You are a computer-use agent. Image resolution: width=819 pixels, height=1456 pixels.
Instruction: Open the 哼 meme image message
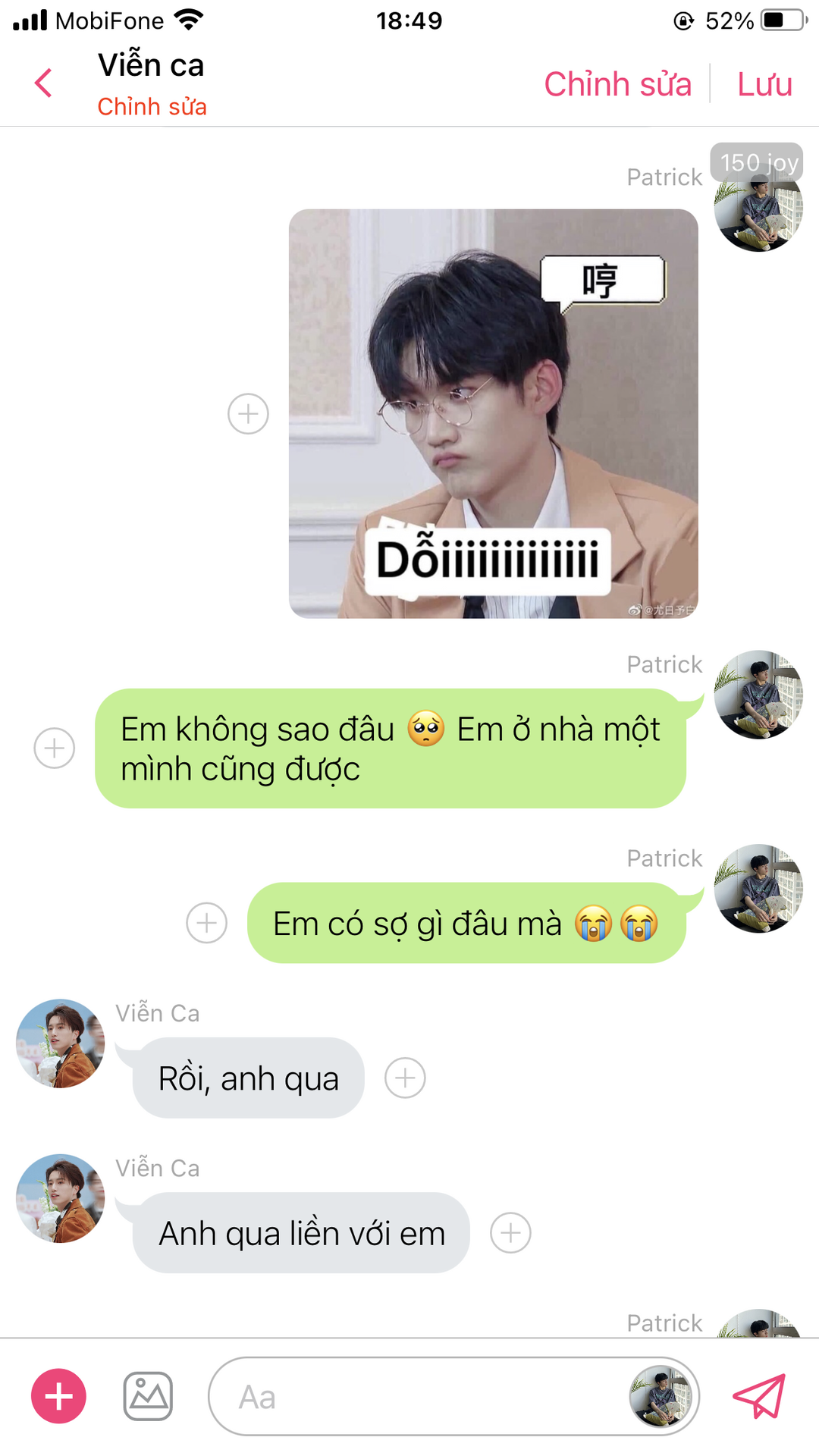[493, 413]
